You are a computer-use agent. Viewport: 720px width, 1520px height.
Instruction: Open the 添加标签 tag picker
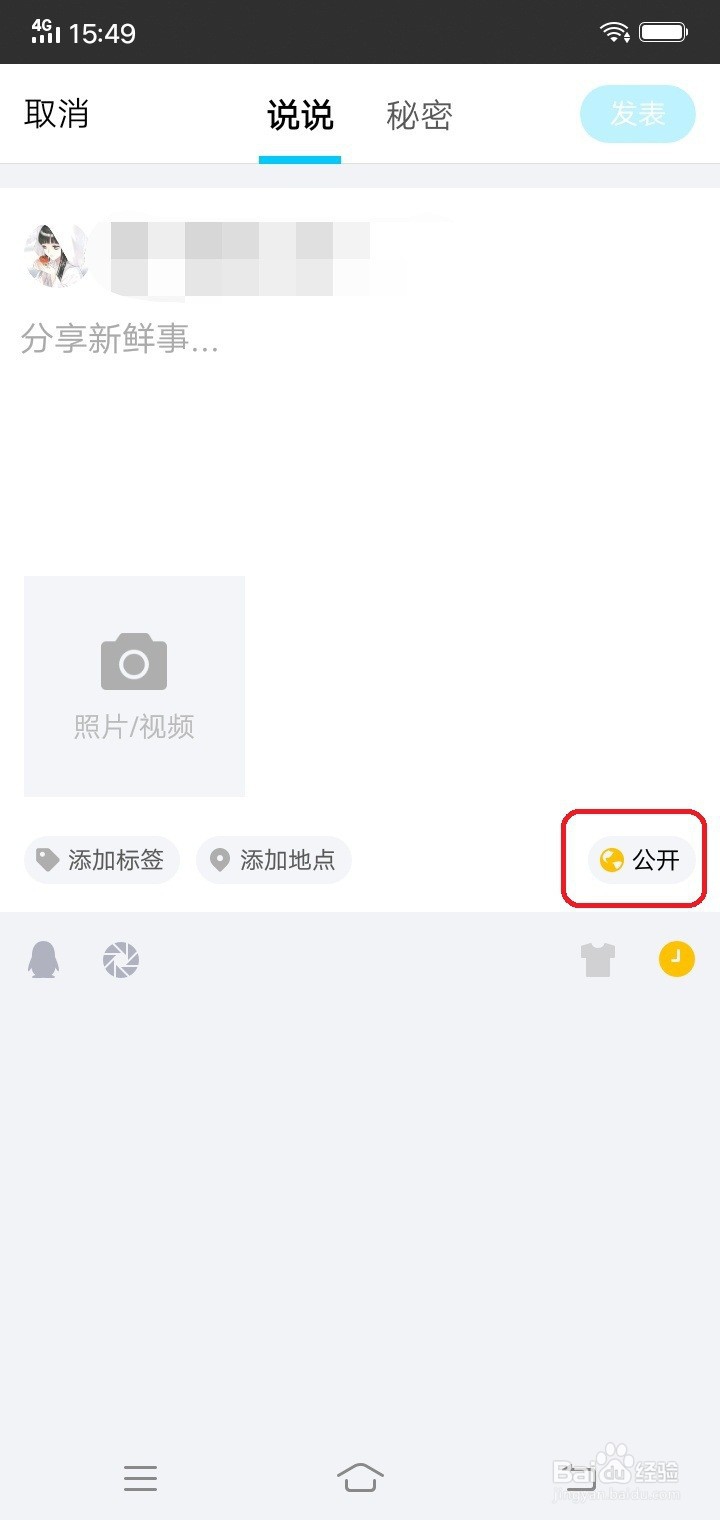(101, 859)
